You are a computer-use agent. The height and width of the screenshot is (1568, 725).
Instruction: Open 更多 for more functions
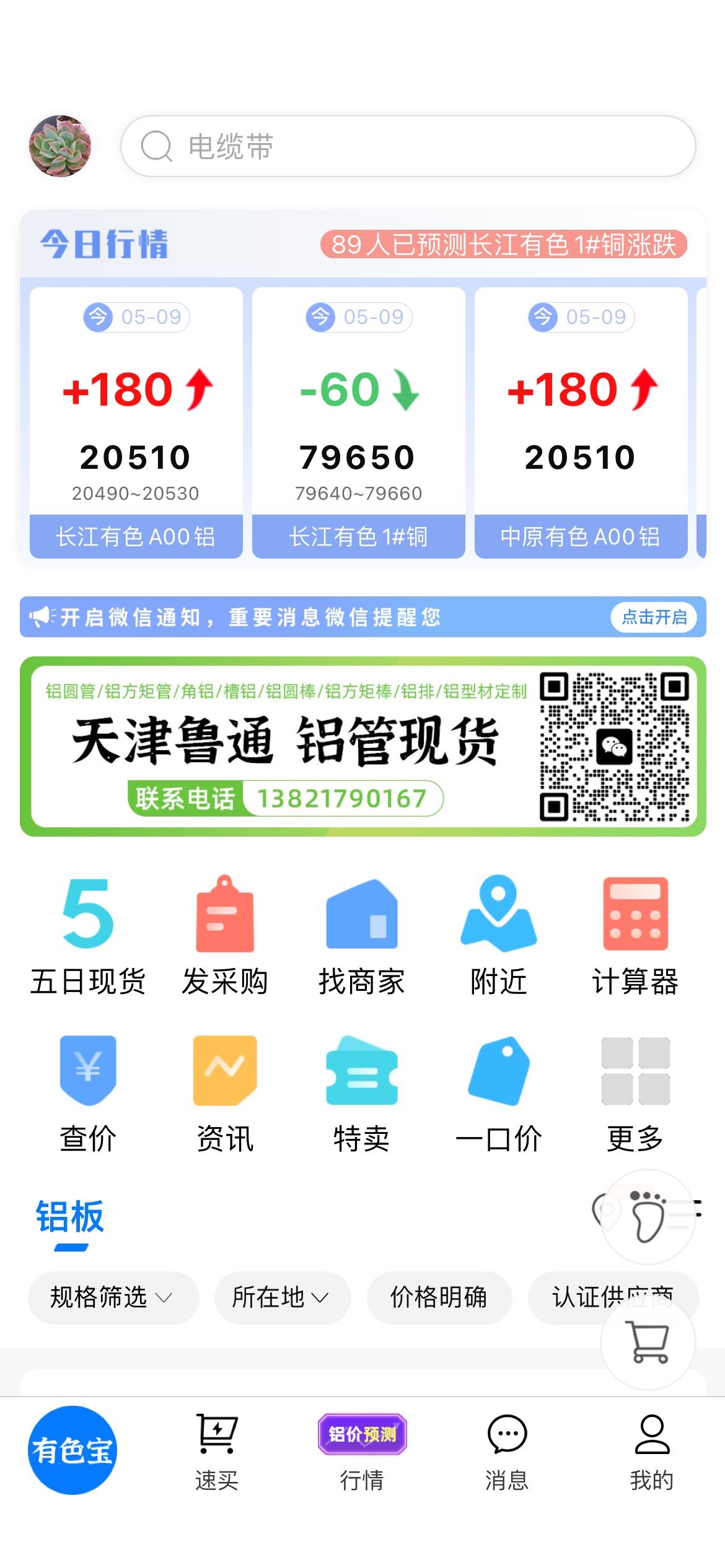pyautogui.click(x=636, y=1094)
